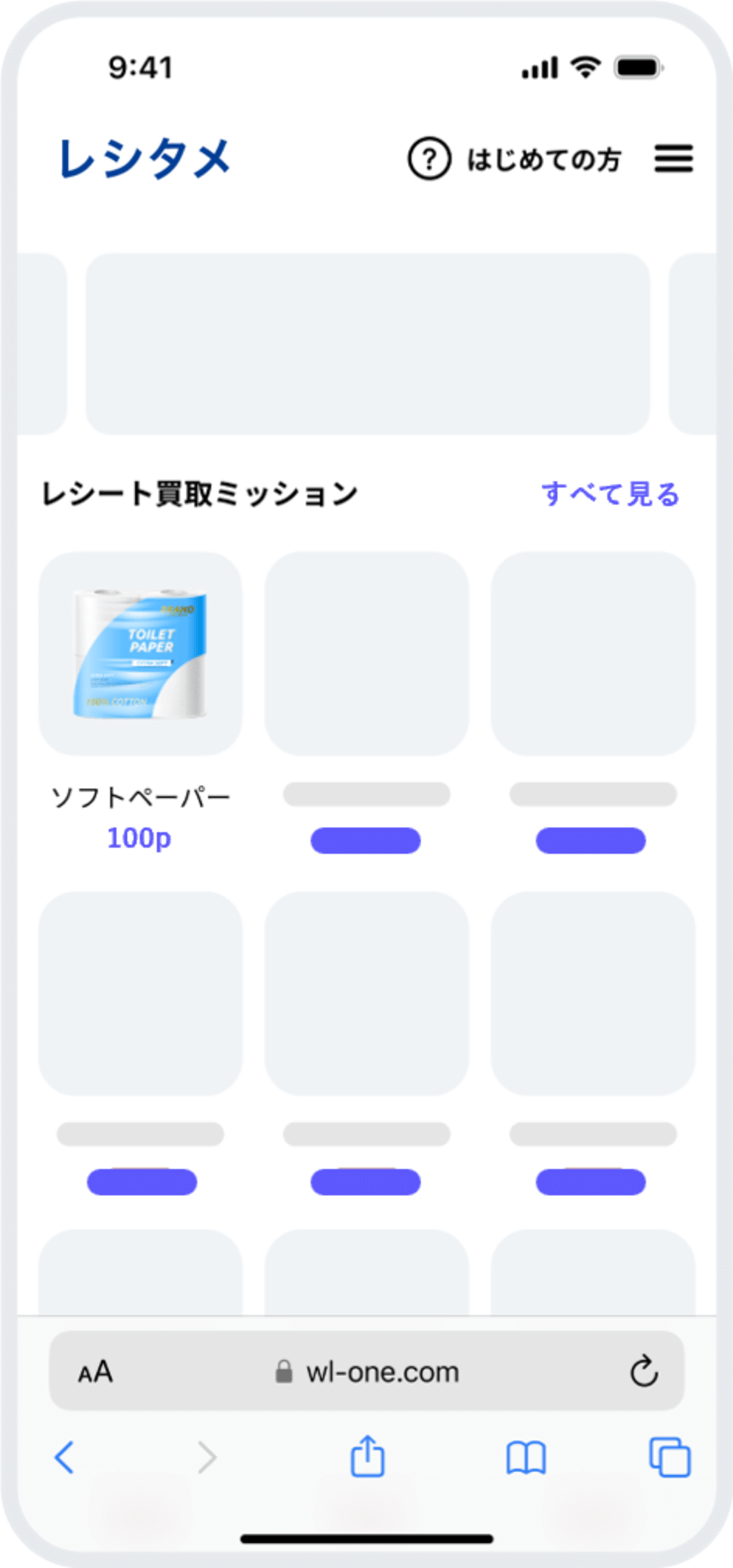
Task: Open the help question mark icon
Action: (428, 160)
